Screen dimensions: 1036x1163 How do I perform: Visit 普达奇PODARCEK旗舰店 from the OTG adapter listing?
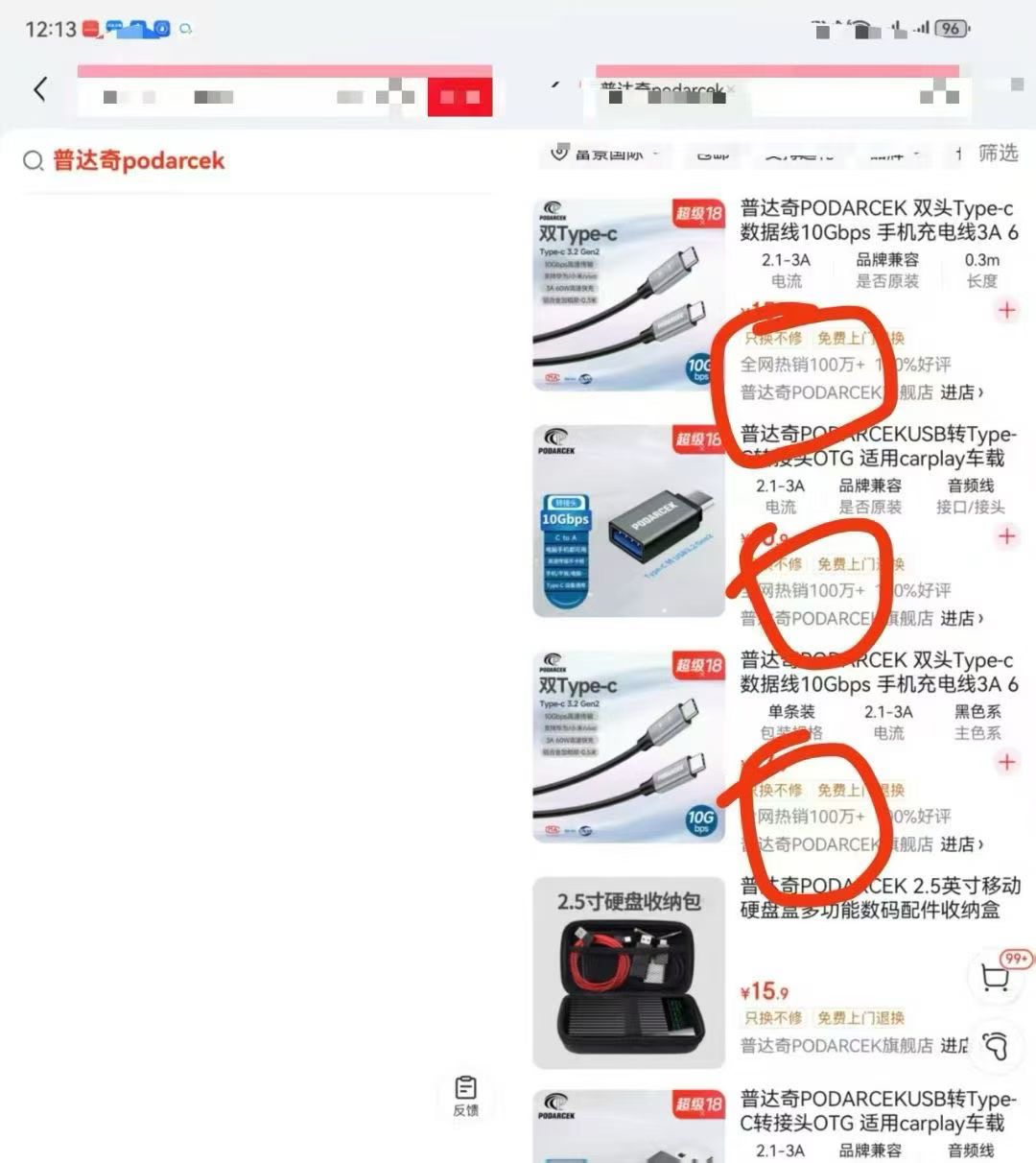click(x=836, y=619)
